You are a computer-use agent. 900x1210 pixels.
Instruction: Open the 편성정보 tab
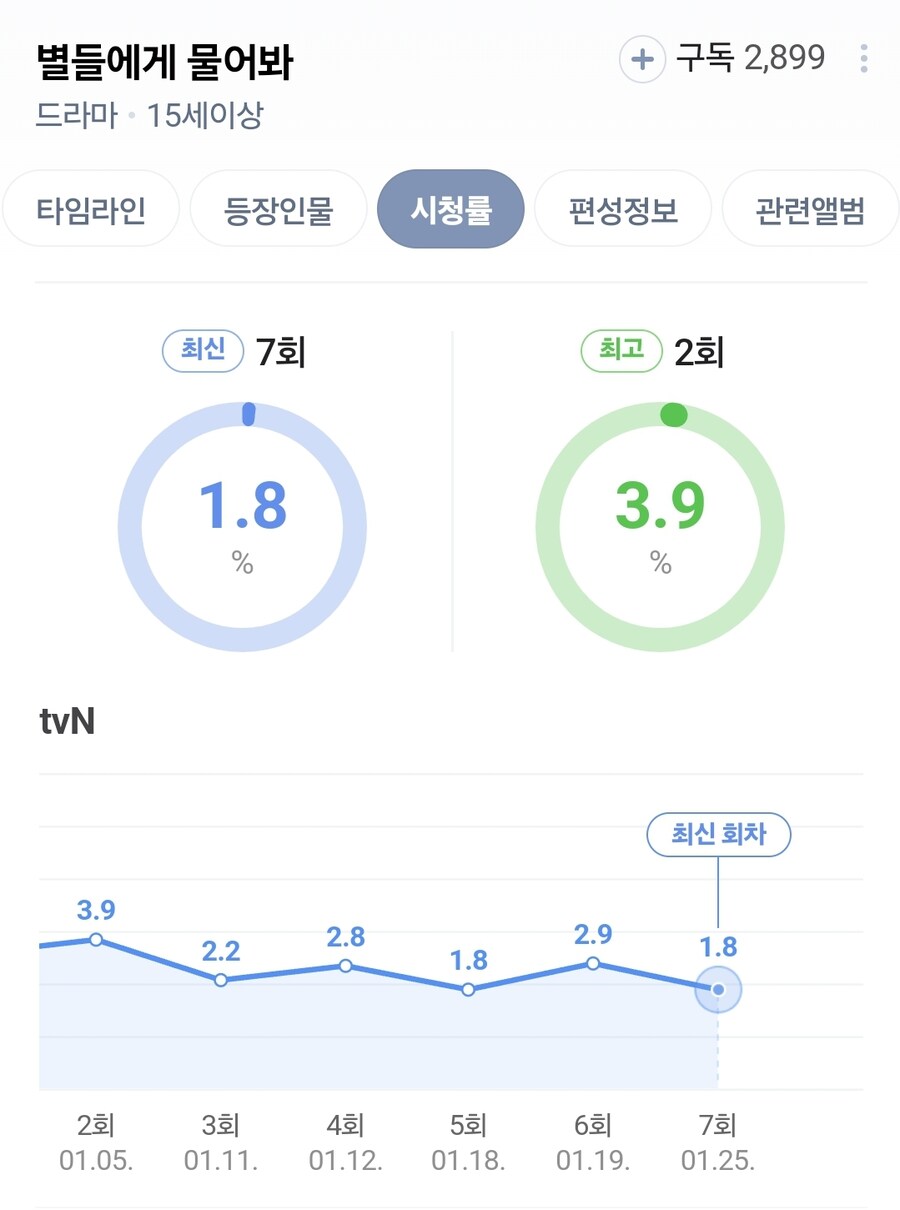point(623,208)
